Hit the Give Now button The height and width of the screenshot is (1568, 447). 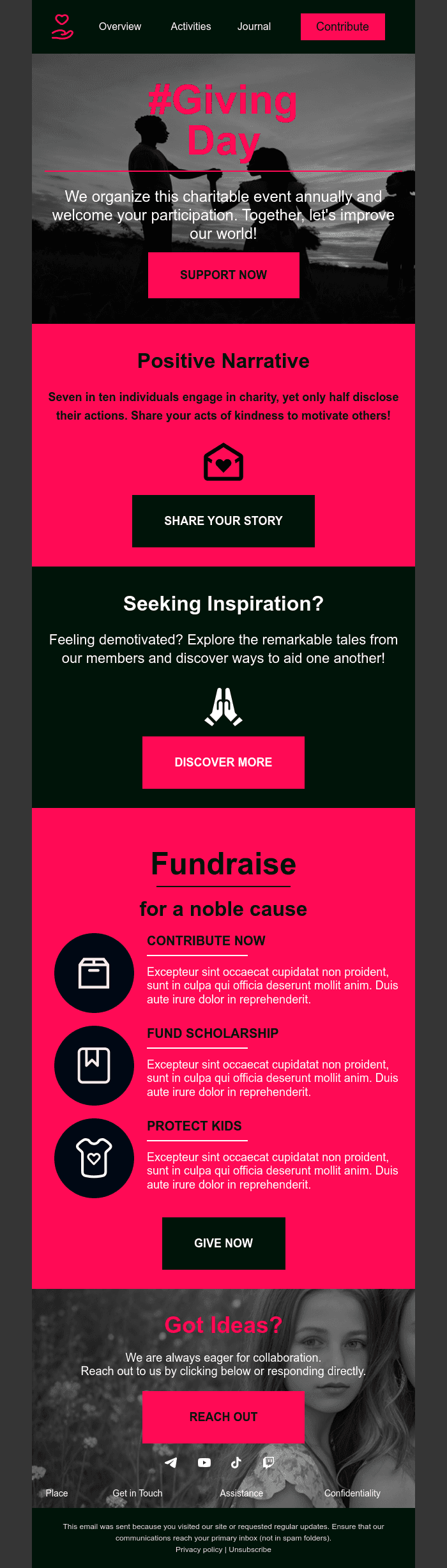223,1244
